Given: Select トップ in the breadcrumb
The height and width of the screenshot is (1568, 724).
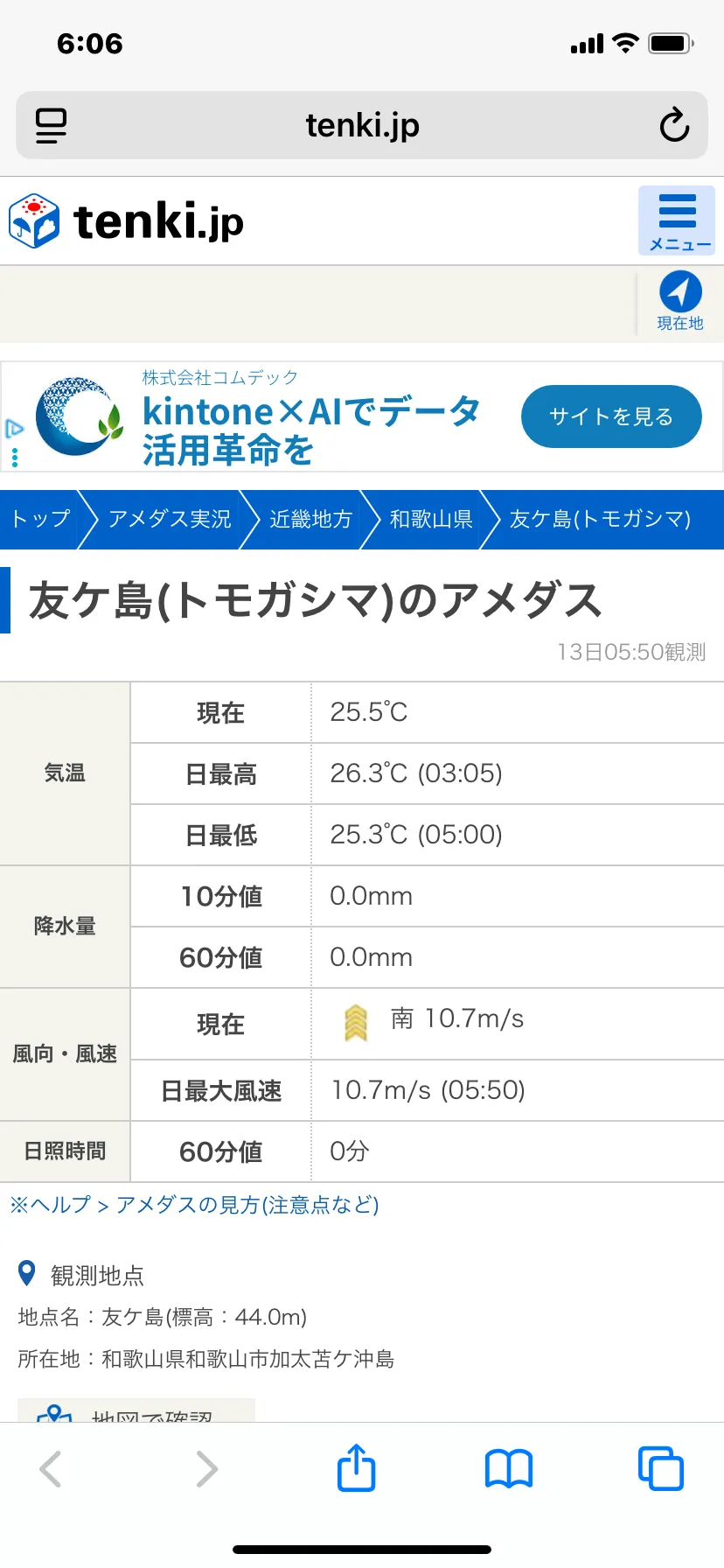Looking at the screenshot, I should [40, 519].
